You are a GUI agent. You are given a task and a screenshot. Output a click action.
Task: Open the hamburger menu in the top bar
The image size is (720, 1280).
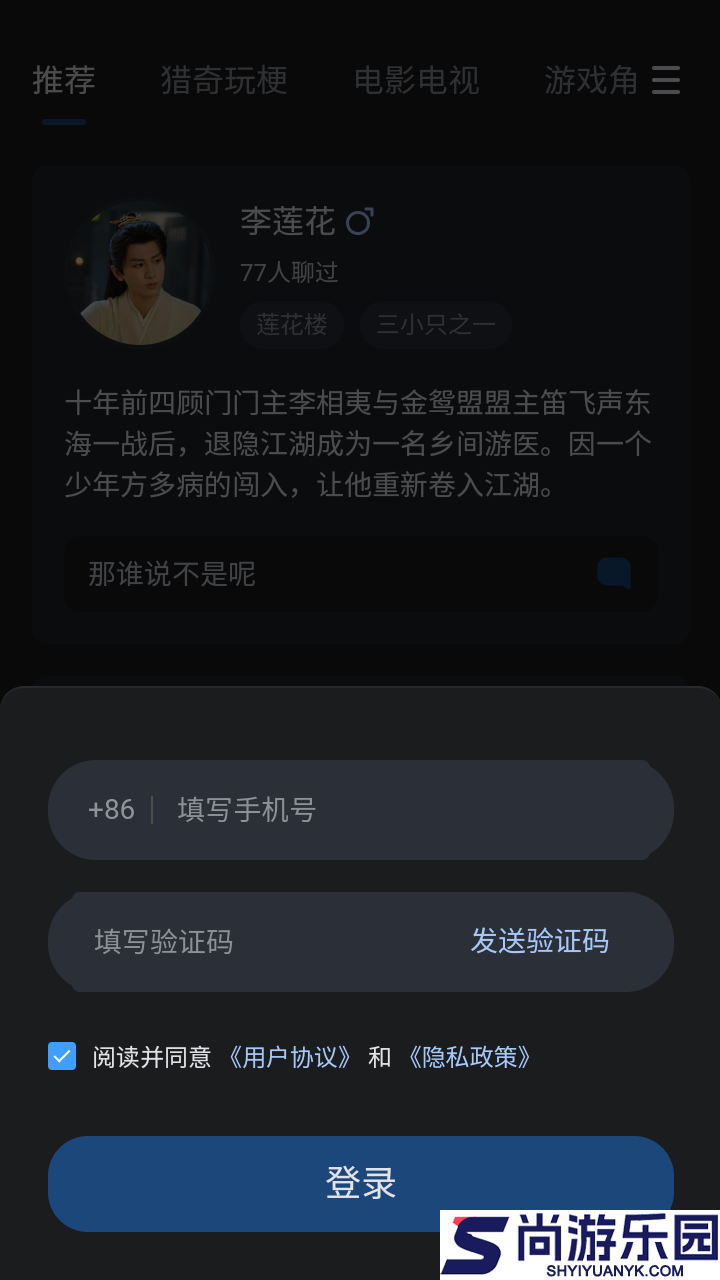(665, 82)
